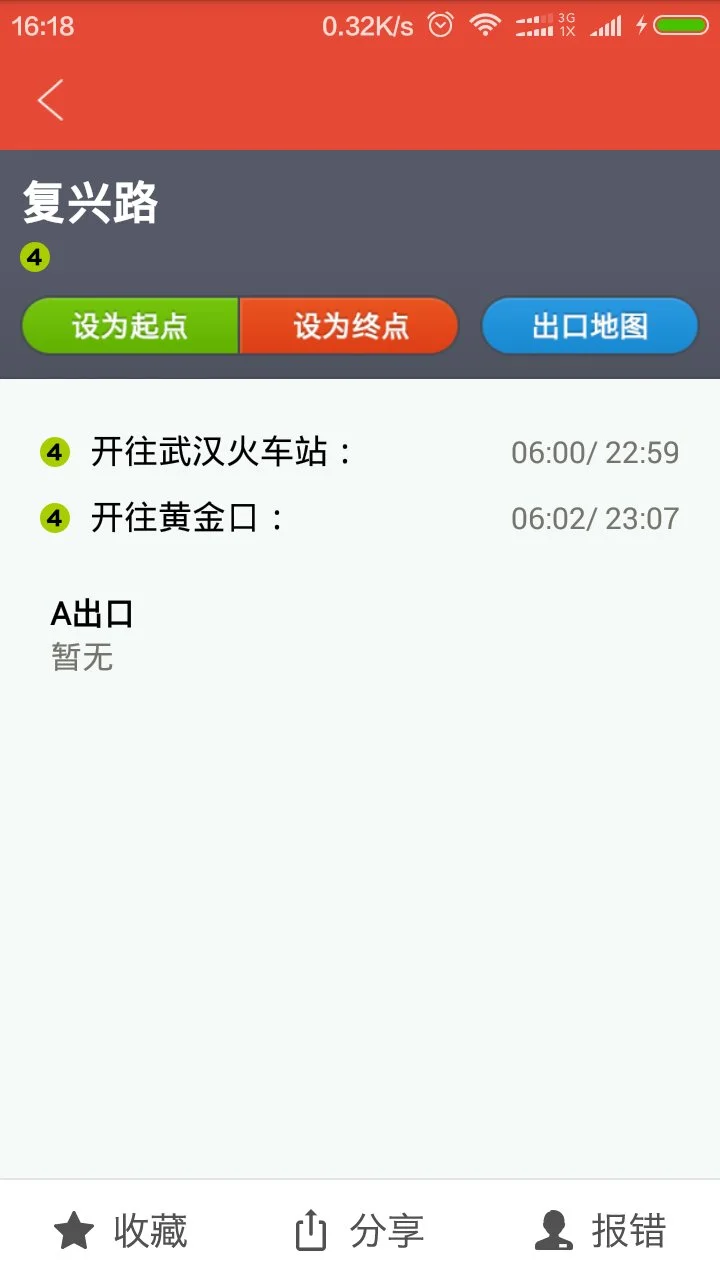Tap the share icon at the bottom
Viewport: 720px width, 1280px height.
coord(311,1229)
